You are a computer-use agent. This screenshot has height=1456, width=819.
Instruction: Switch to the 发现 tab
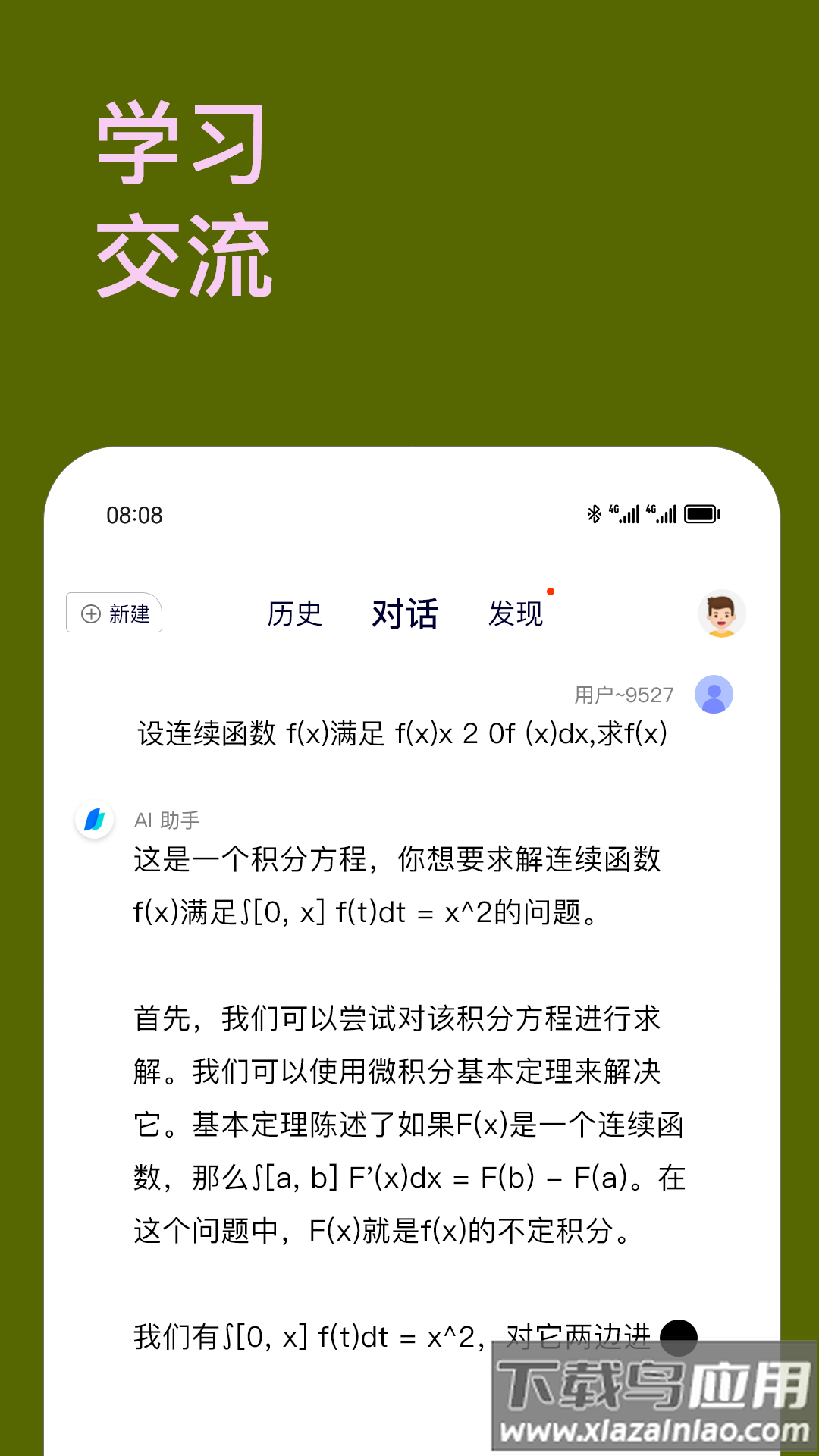pyautogui.click(x=517, y=614)
